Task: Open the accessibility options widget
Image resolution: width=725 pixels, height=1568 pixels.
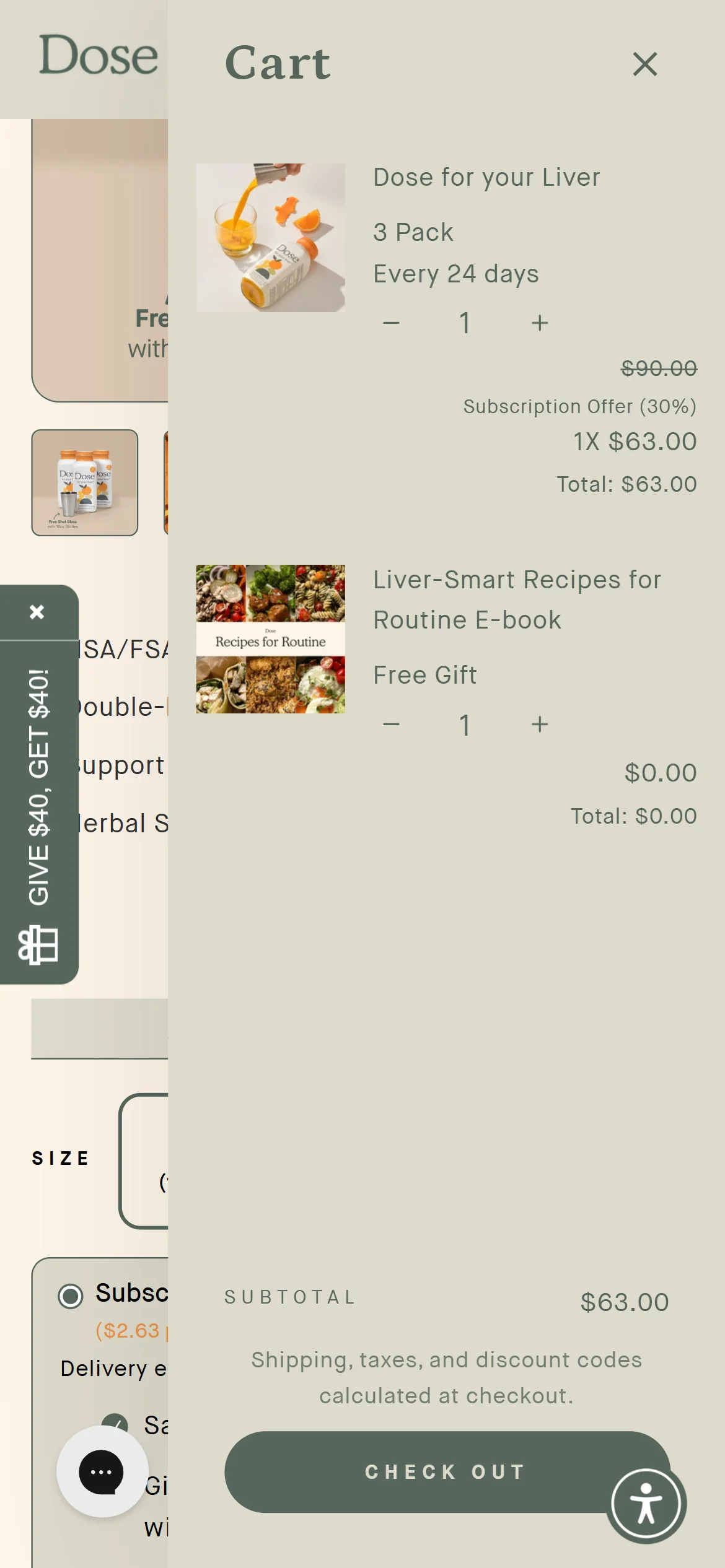Action: click(x=646, y=1504)
